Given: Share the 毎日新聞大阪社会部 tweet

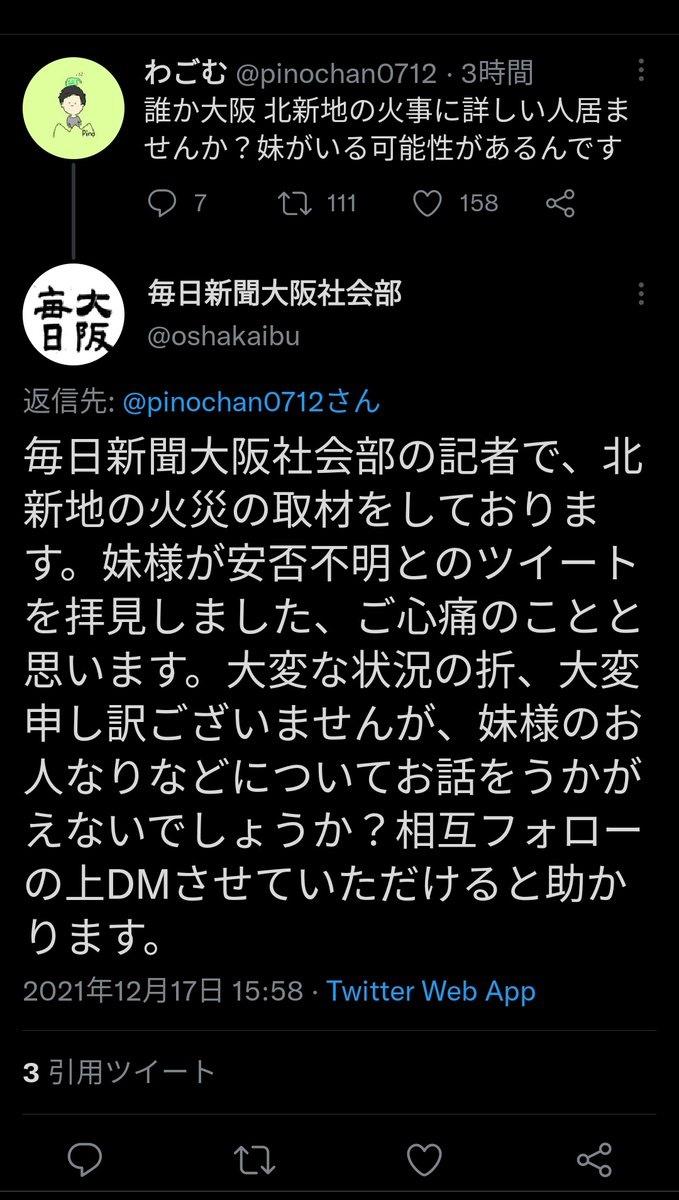Looking at the screenshot, I should (x=594, y=1160).
